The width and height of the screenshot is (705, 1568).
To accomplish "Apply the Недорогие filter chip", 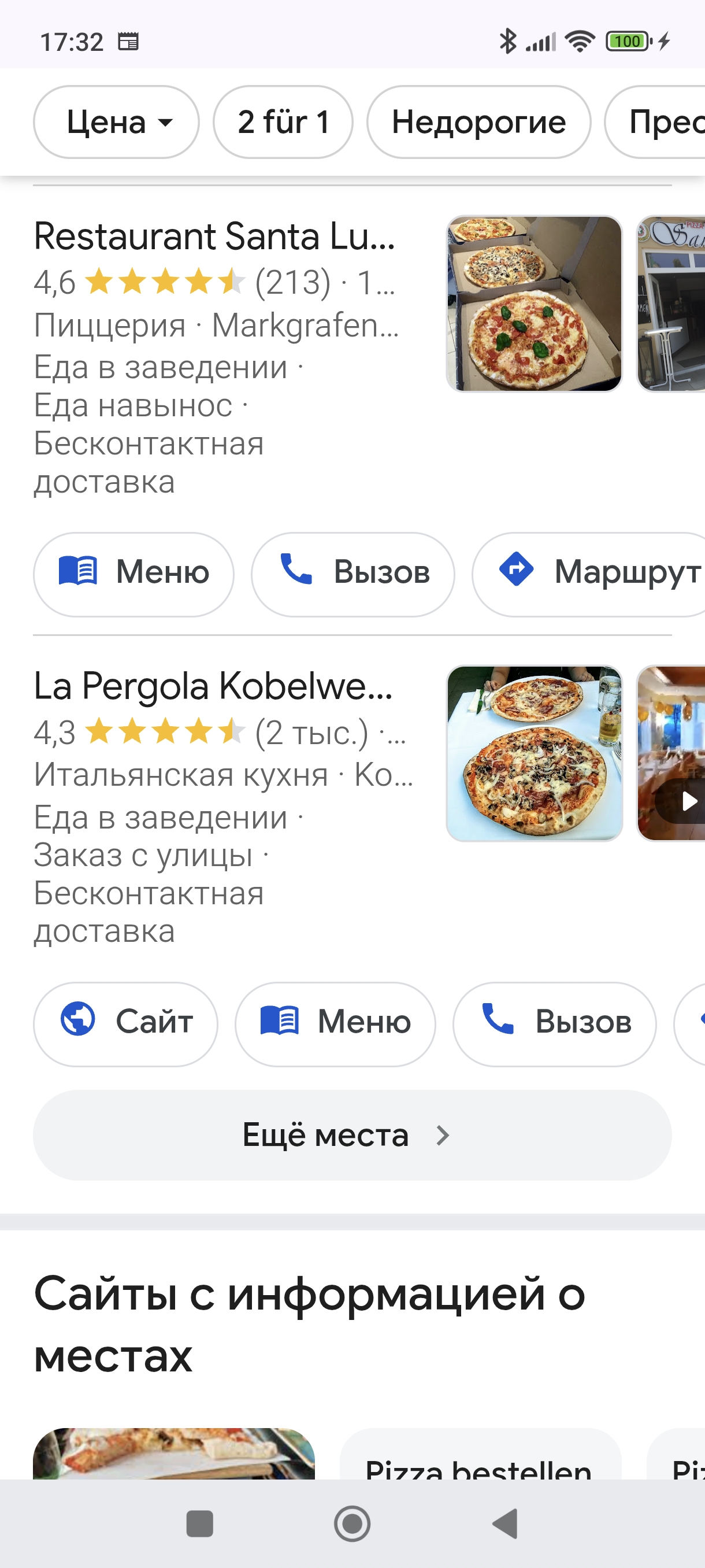I will tap(478, 123).
